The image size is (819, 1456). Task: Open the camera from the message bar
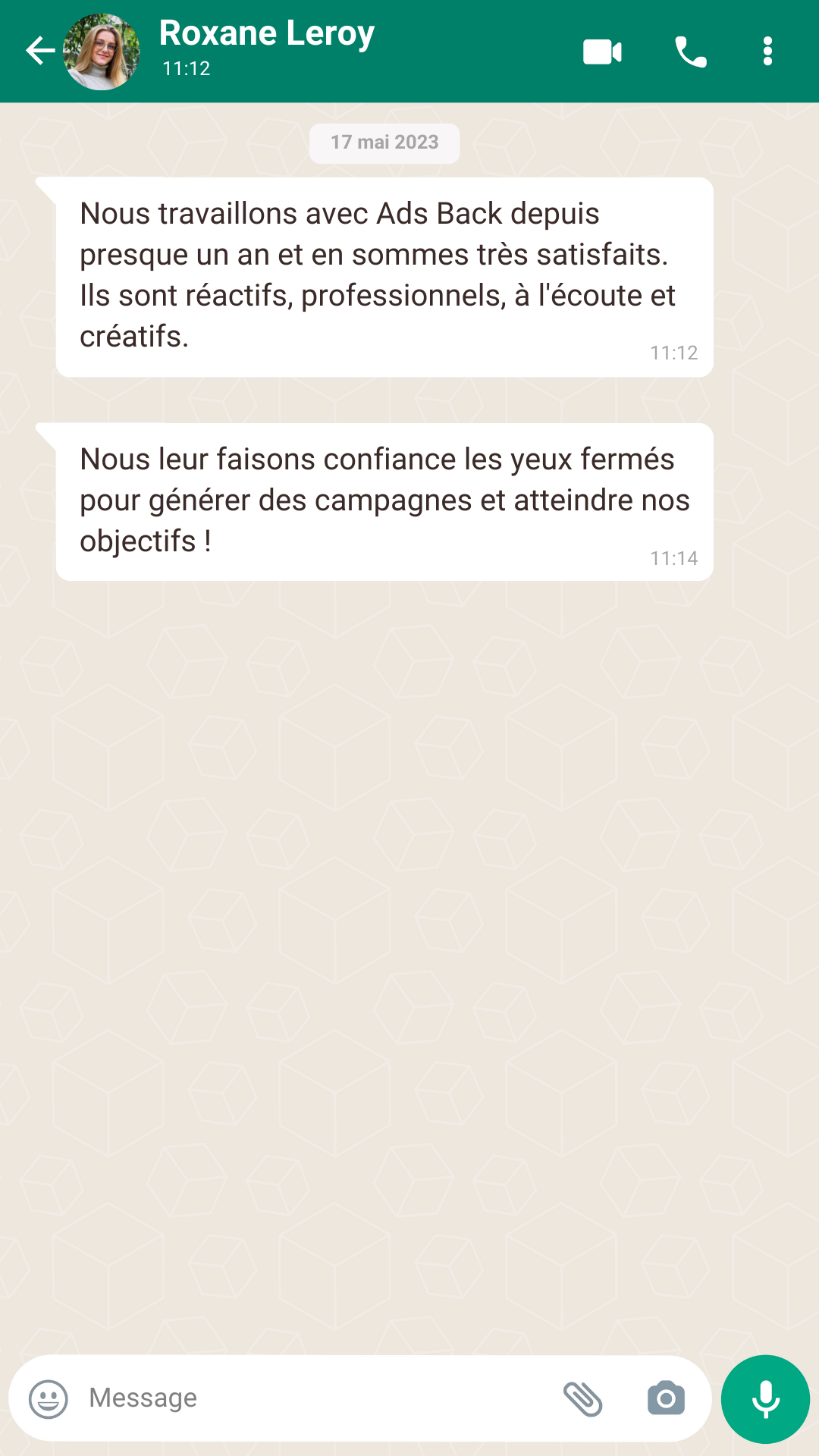pyautogui.click(x=666, y=1398)
